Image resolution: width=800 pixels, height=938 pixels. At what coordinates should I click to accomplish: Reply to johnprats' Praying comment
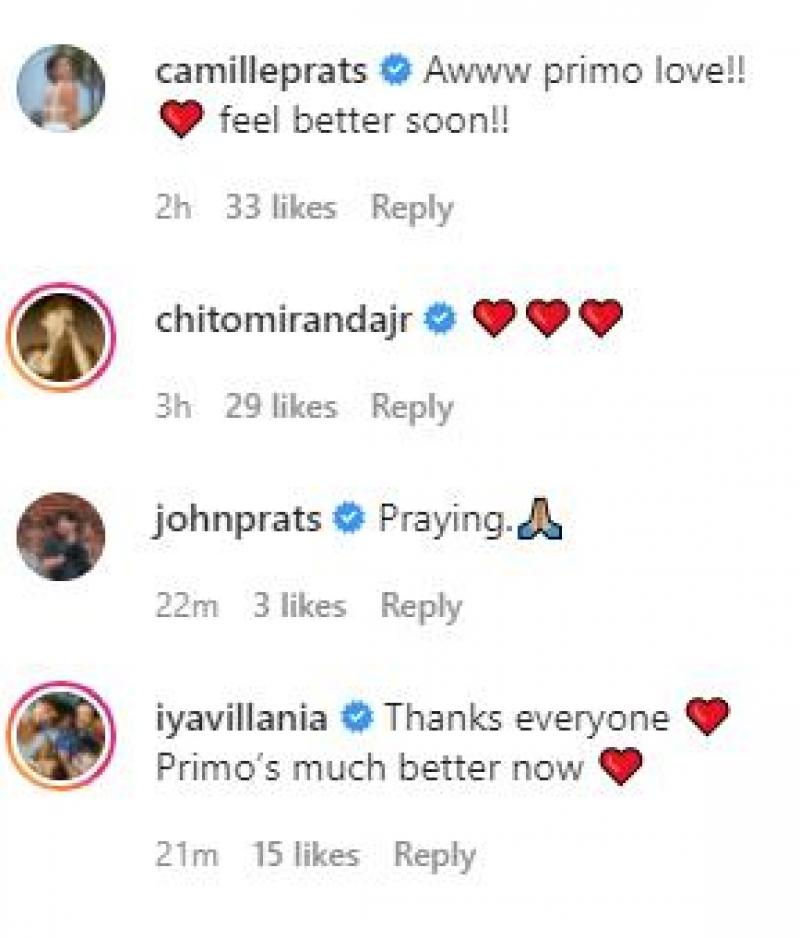[421, 606]
